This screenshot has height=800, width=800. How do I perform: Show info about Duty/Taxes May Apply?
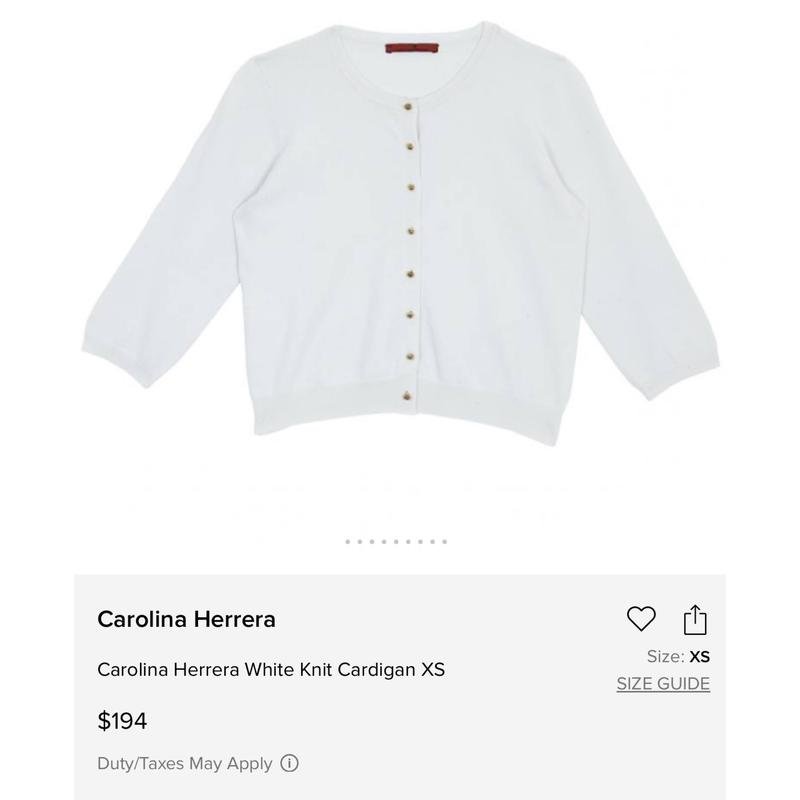pyautogui.click(x=289, y=763)
